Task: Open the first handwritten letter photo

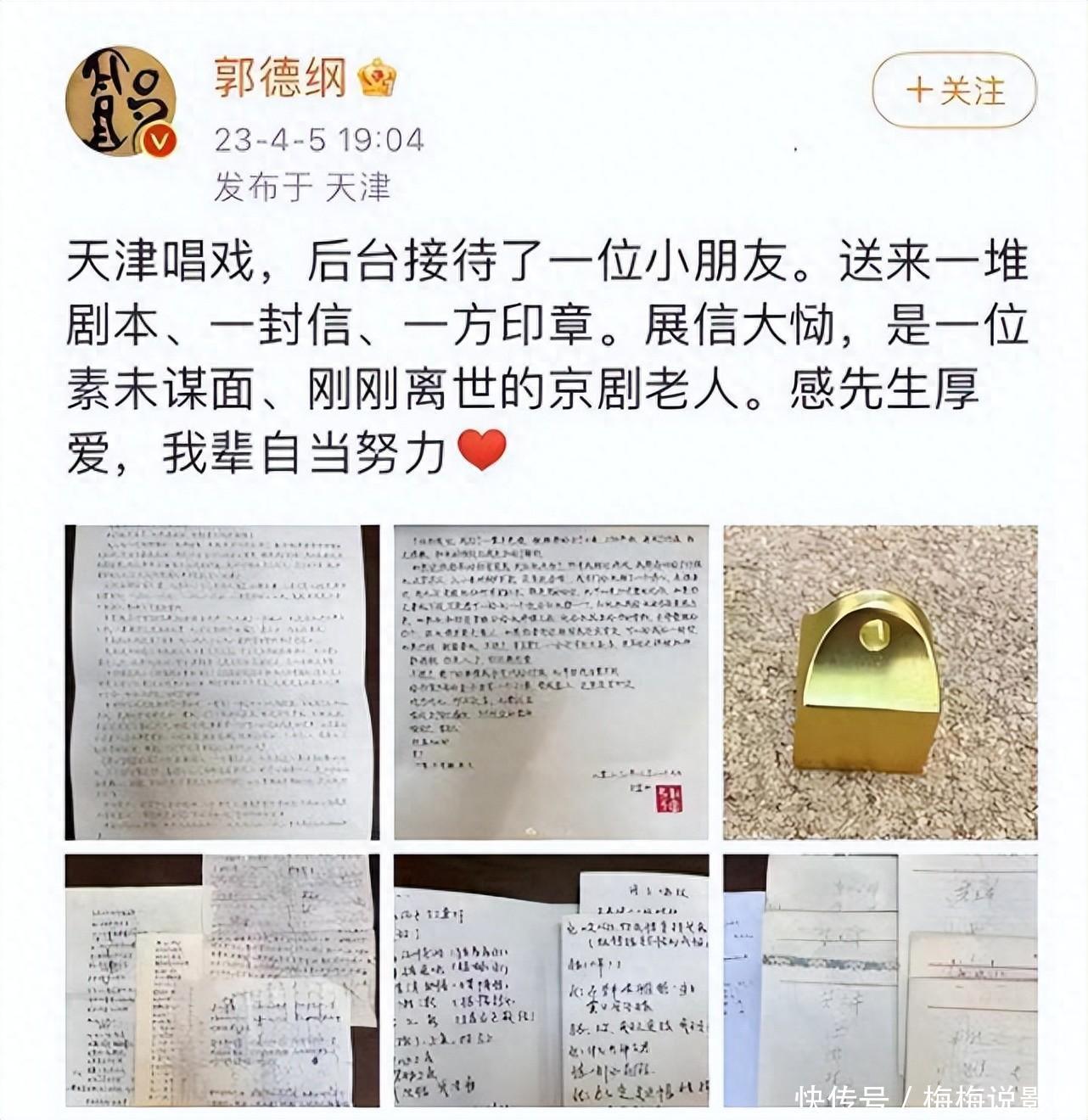Action: [x=222, y=681]
